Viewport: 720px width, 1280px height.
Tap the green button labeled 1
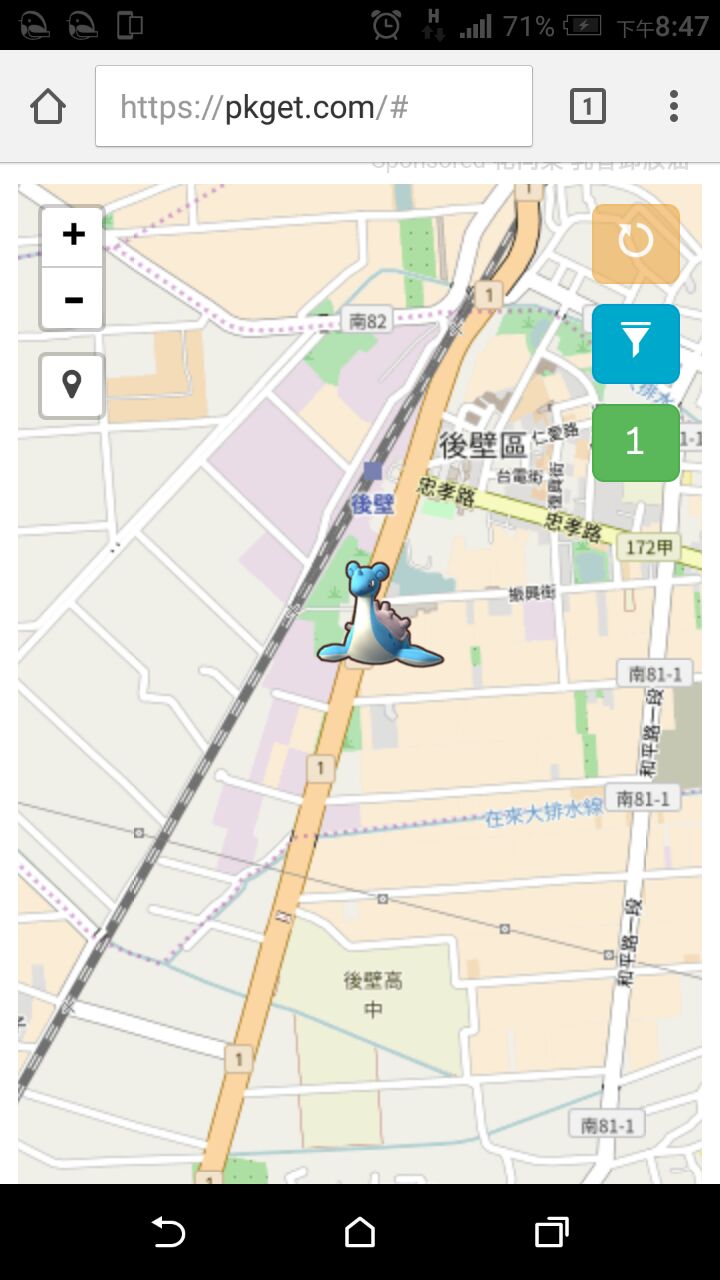636,442
